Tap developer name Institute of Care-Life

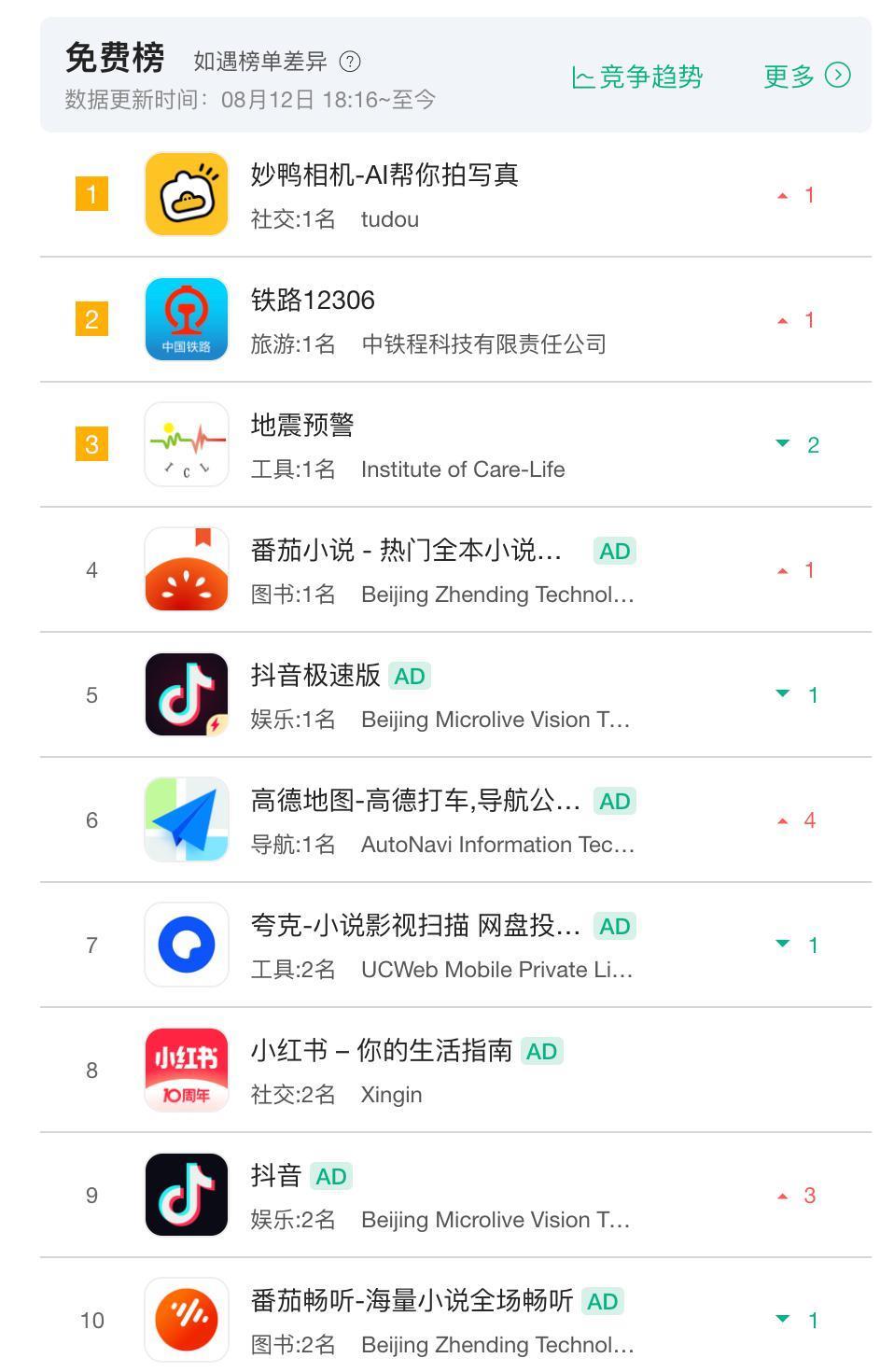pos(463,469)
